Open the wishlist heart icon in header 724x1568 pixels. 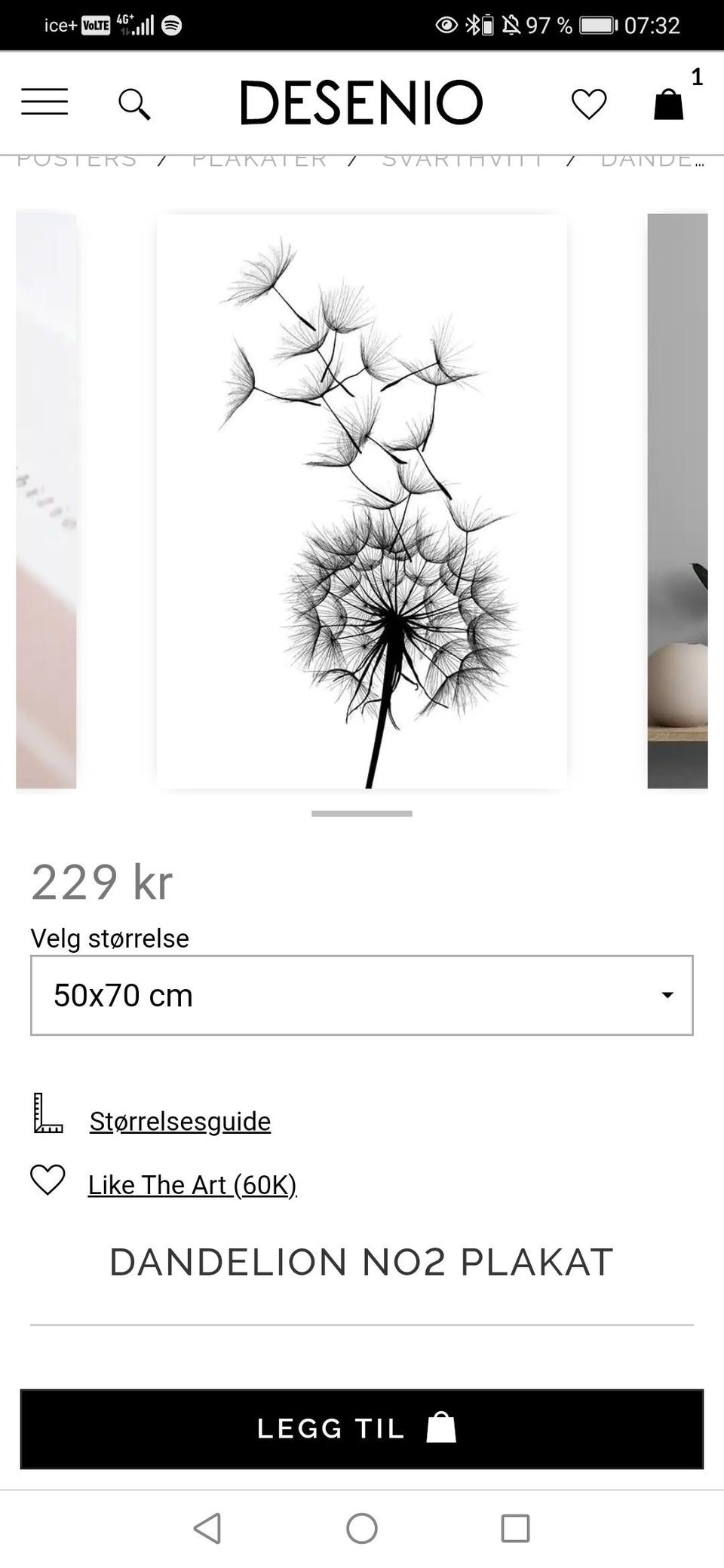pyautogui.click(x=589, y=102)
